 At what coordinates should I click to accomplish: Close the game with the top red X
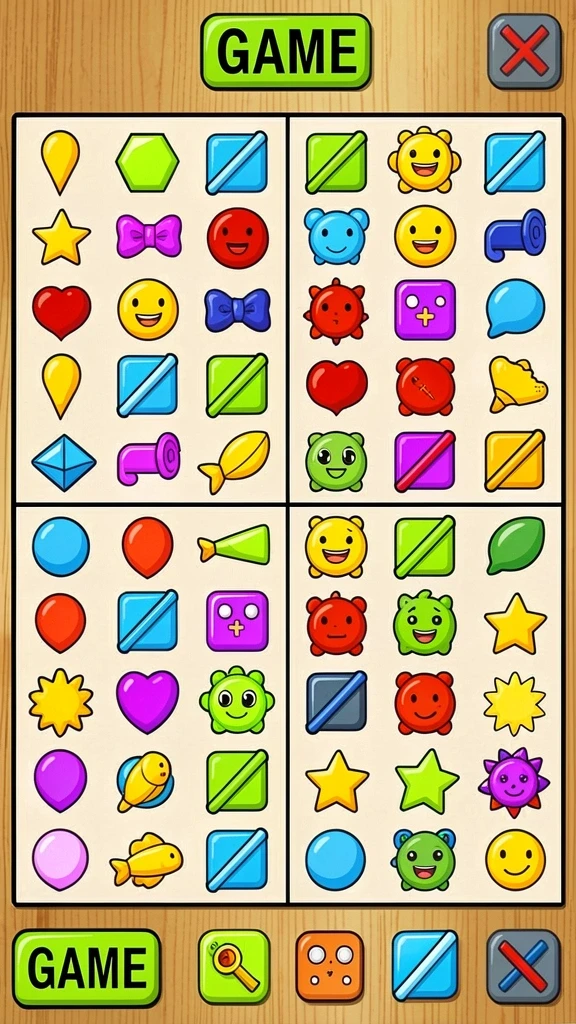coord(524,52)
